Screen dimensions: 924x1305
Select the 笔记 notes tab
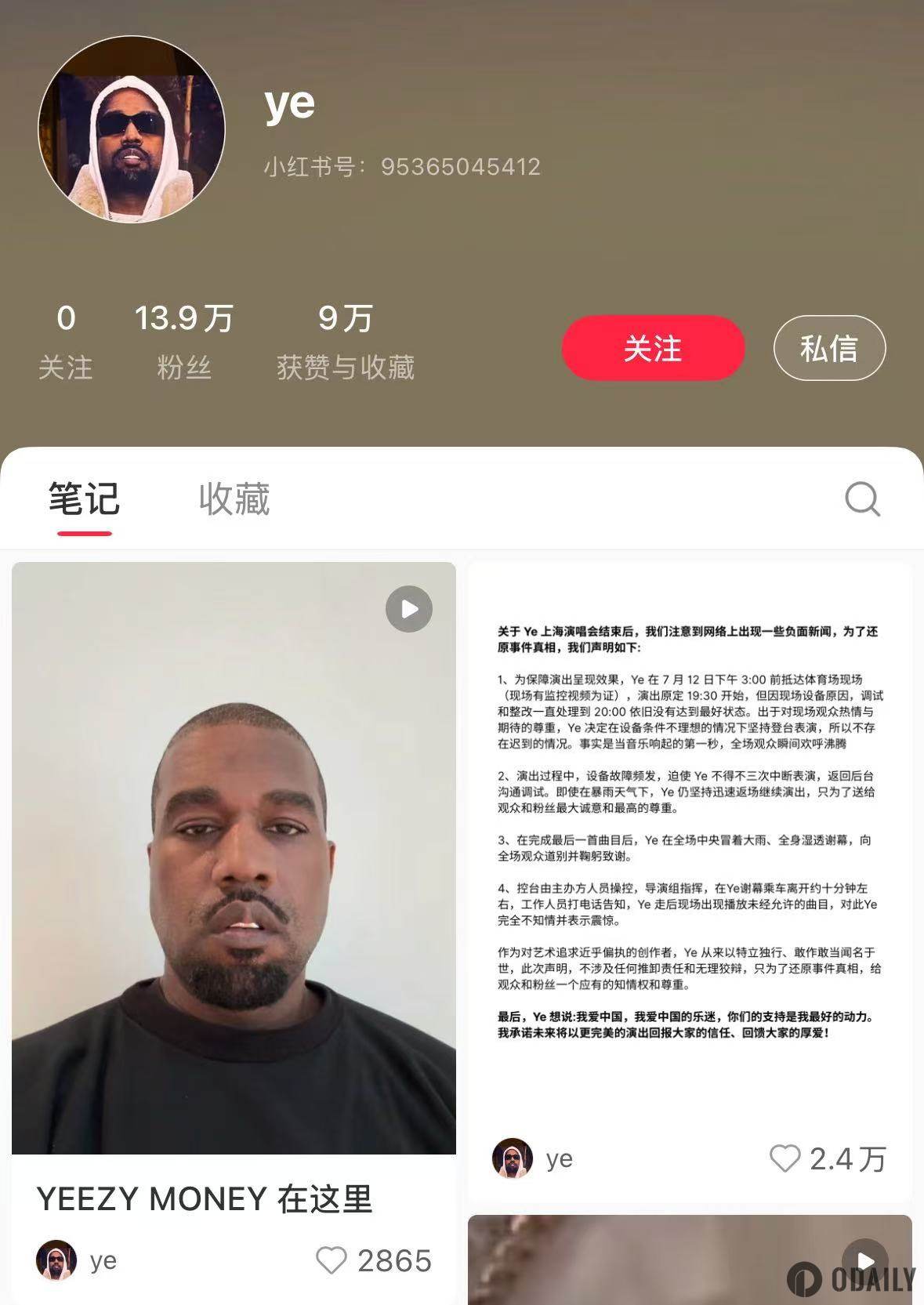84,499
